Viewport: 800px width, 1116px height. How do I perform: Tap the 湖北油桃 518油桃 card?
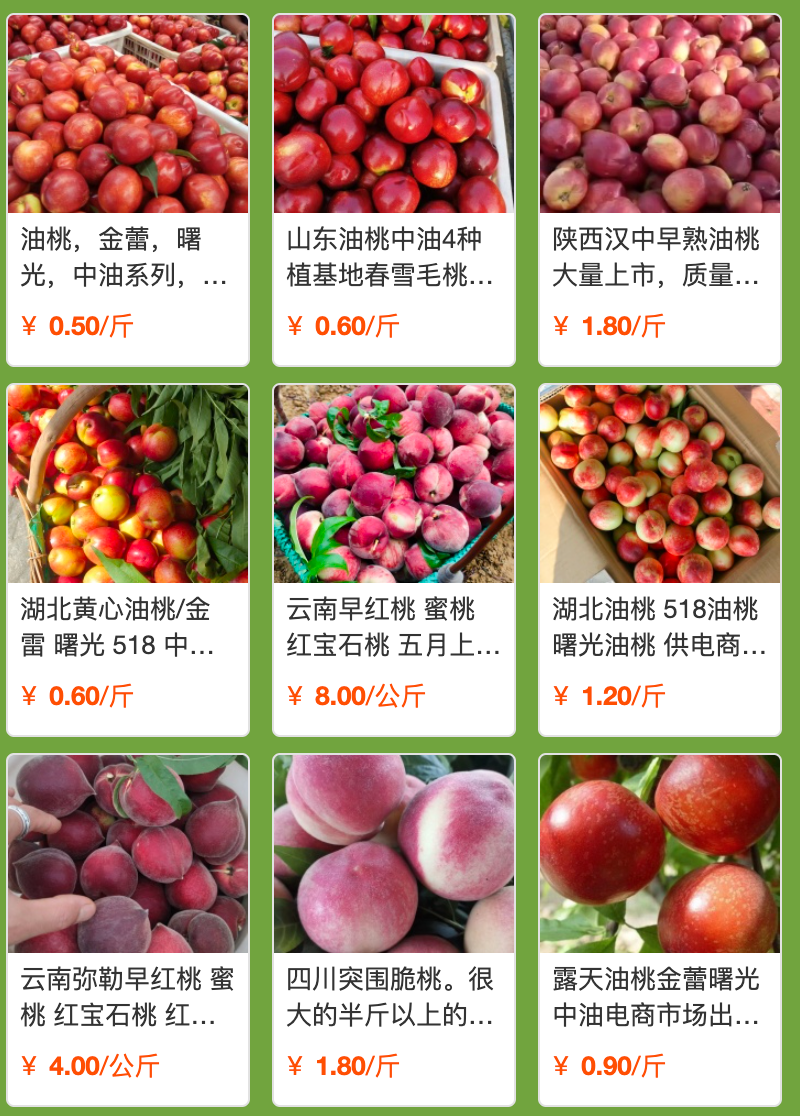point(660,560)
